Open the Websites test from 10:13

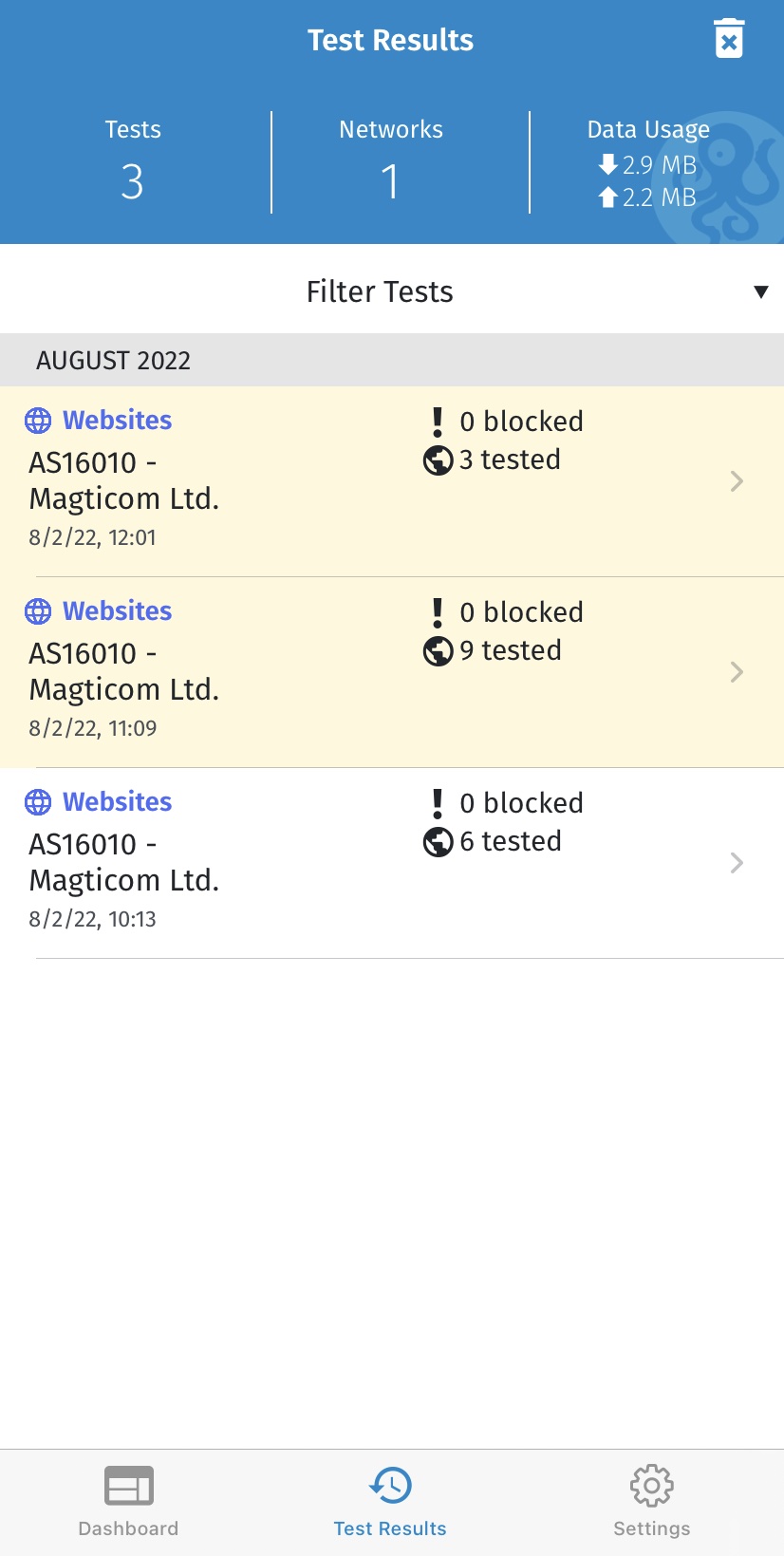point(391,862)
